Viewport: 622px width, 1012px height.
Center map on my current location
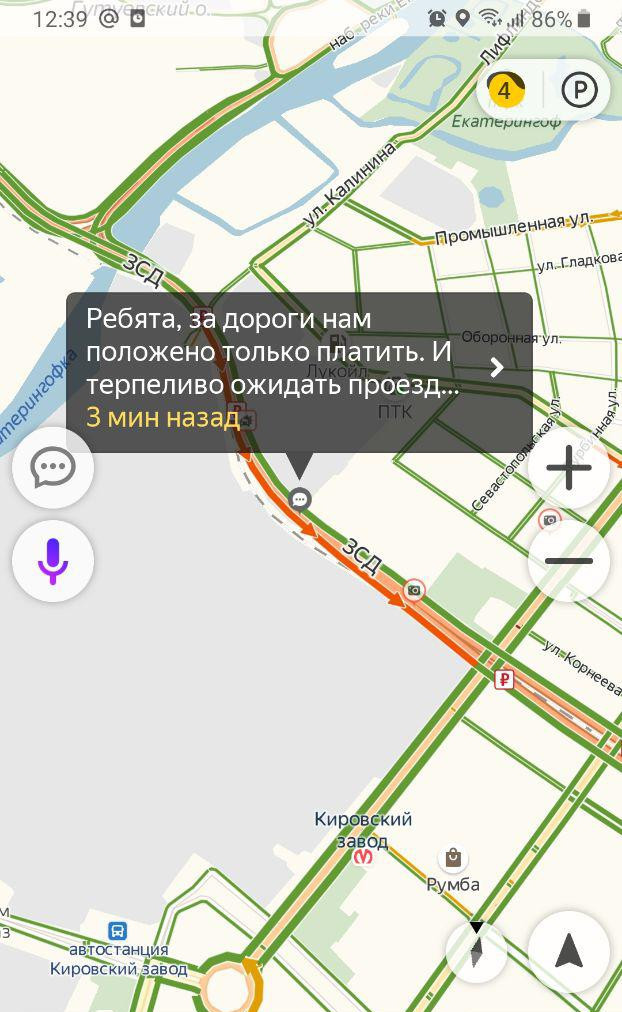click(569, 952)
